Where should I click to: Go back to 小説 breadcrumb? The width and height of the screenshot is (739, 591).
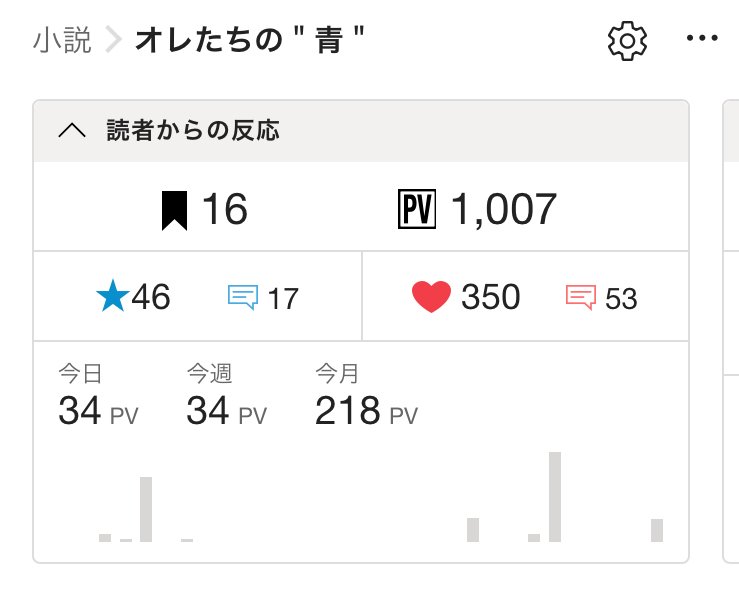click(x=62, y=41)
